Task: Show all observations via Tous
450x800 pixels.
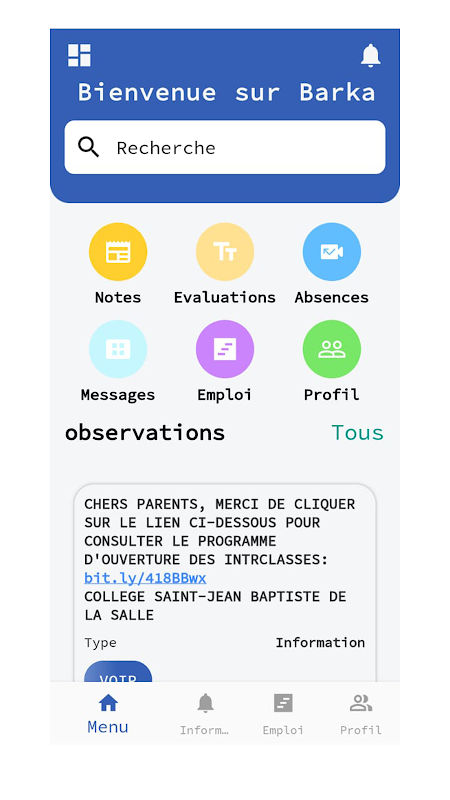Action: click(x=357, y=433)
